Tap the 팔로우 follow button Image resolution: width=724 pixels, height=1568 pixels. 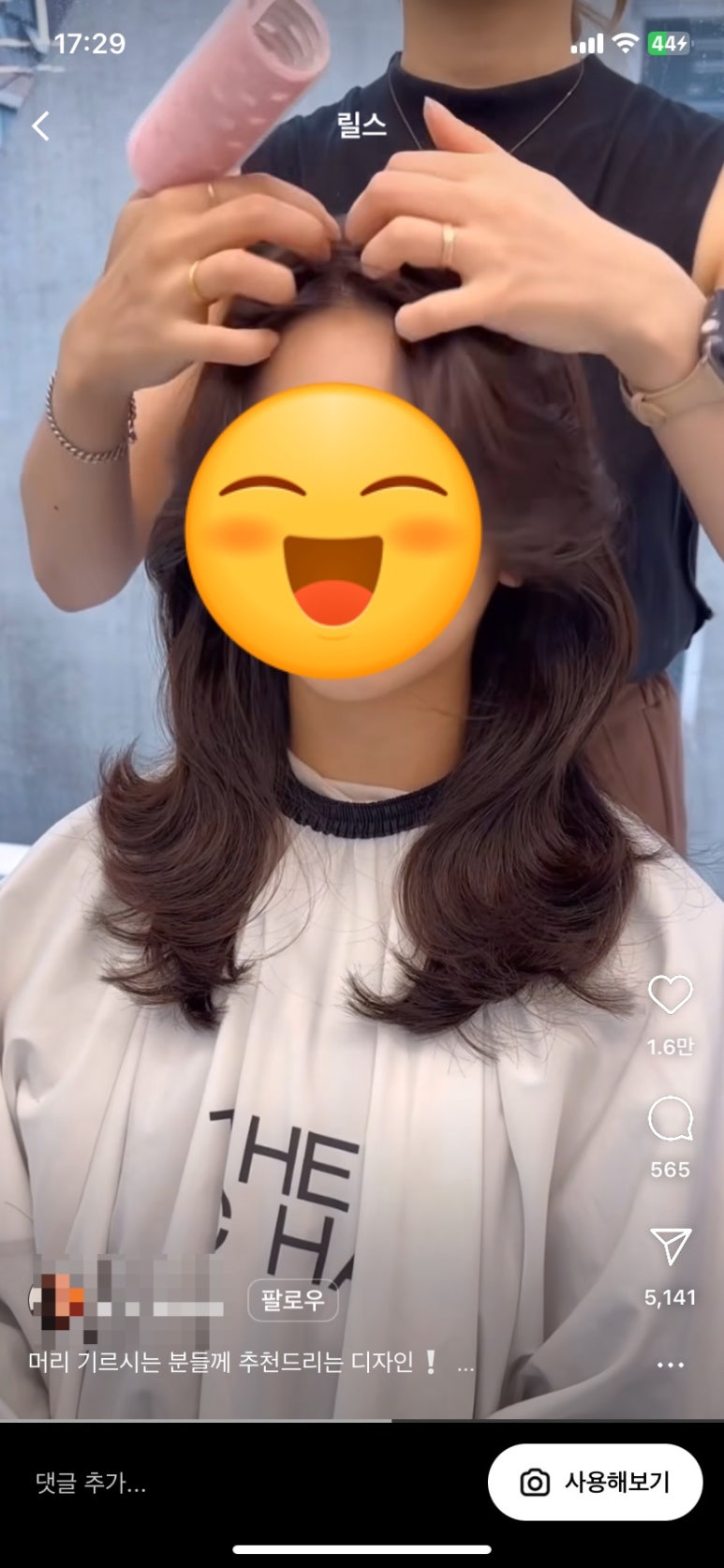coord(292,1300)
